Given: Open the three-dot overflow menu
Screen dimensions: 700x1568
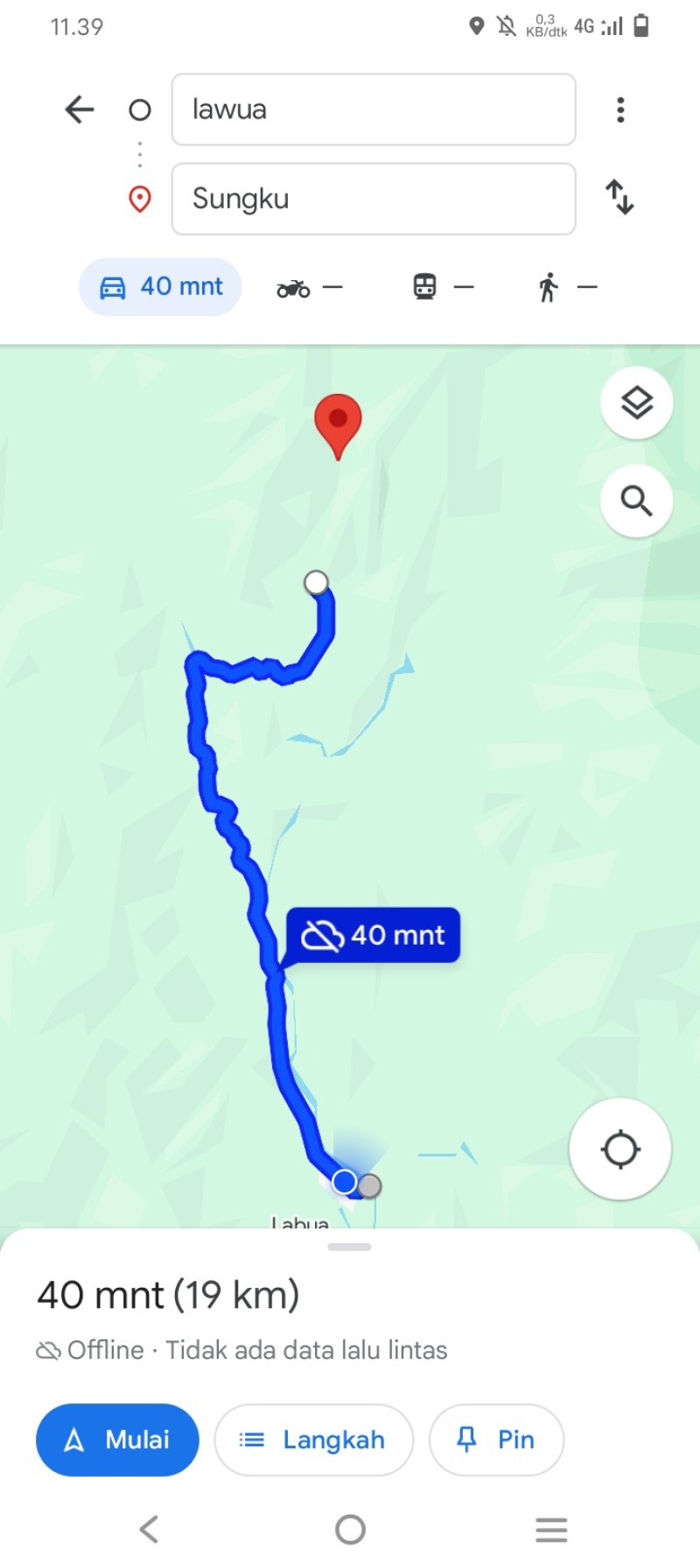Looking at the screenshot, I should click(620, 109).
